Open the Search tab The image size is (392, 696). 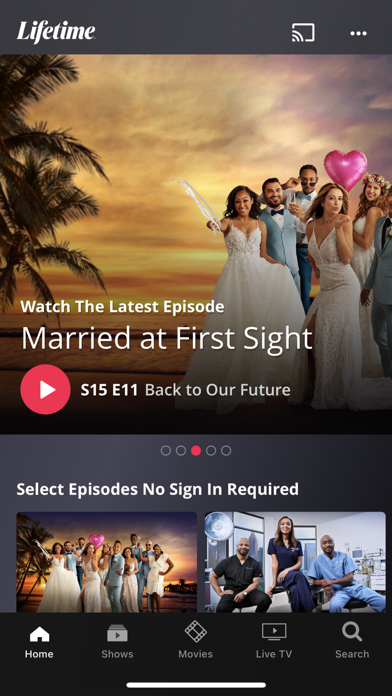(x=352, y=640)
